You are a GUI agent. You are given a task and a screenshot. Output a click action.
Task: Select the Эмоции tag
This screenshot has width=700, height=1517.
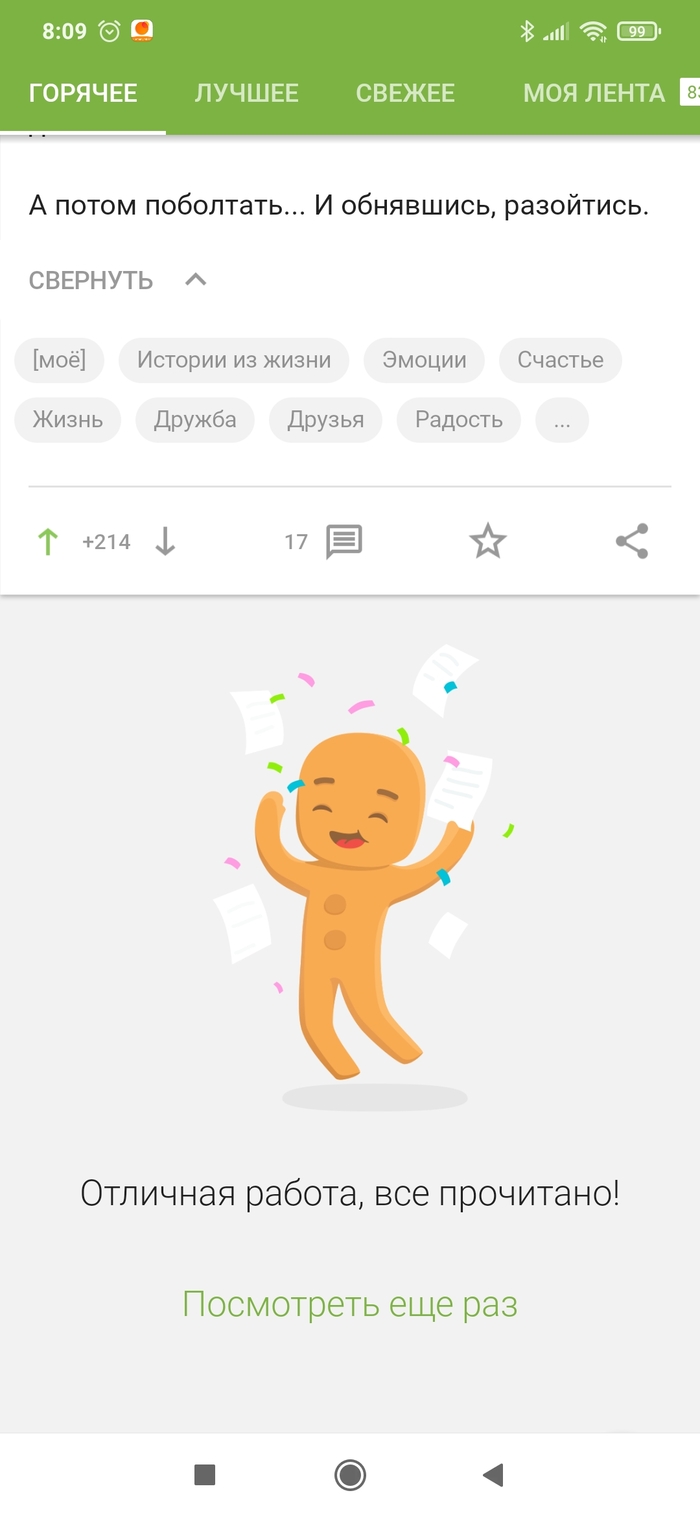point(424,360)
